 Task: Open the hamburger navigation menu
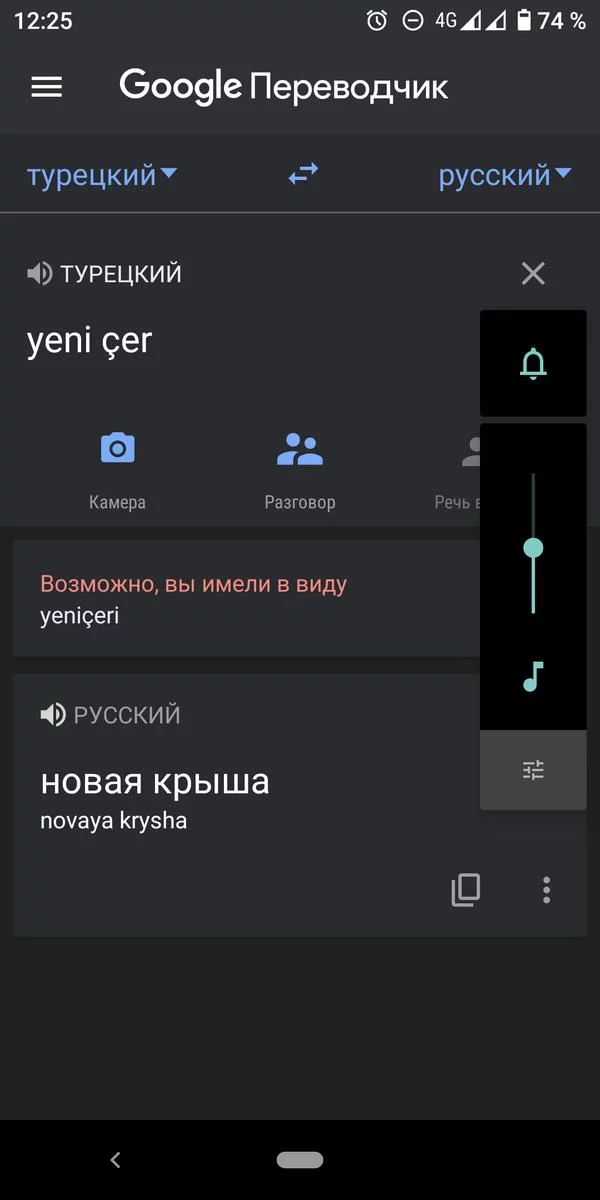pyautogui.click(x=46, y=87)
